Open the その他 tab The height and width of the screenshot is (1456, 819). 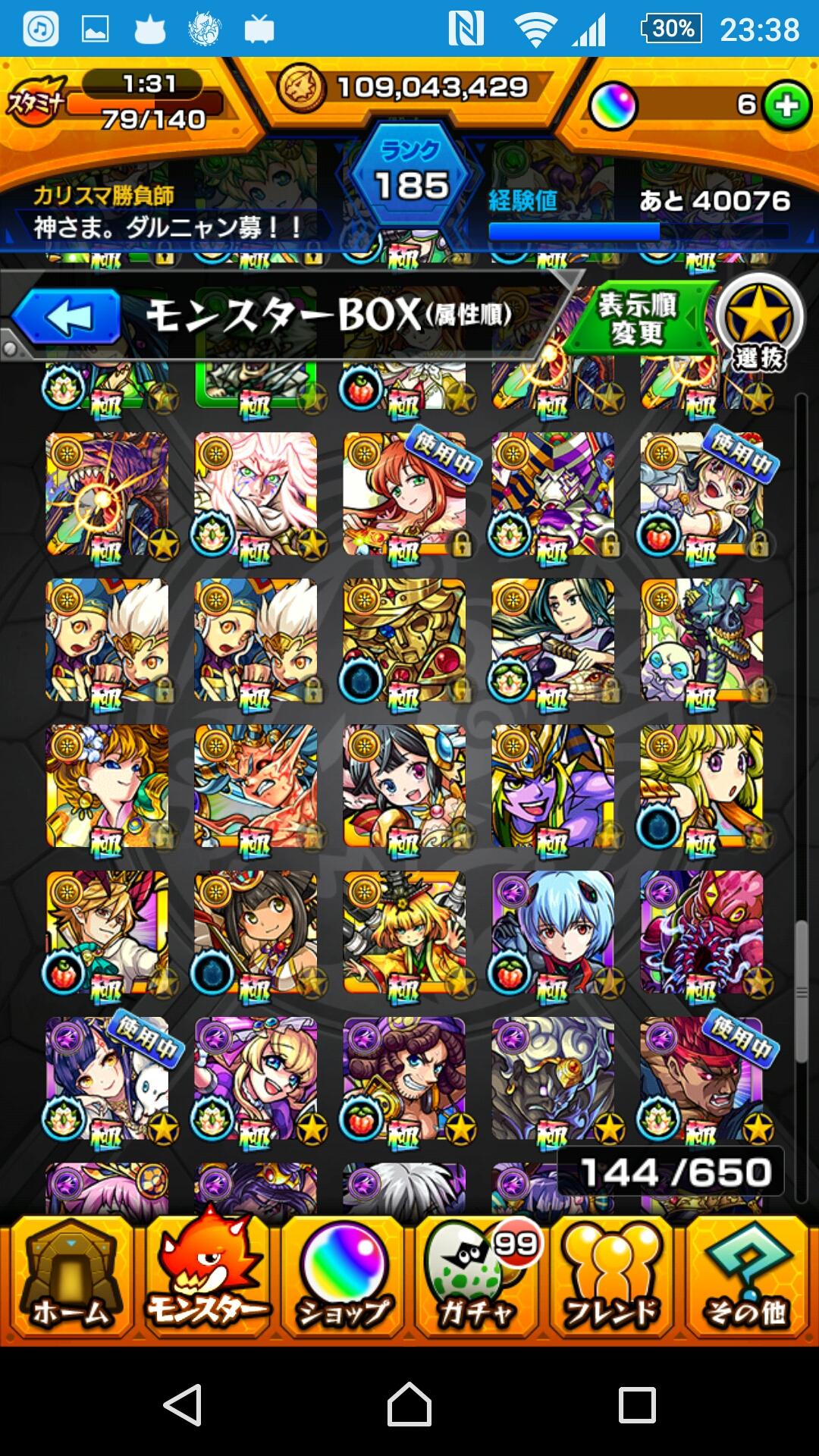(748, 1279)
